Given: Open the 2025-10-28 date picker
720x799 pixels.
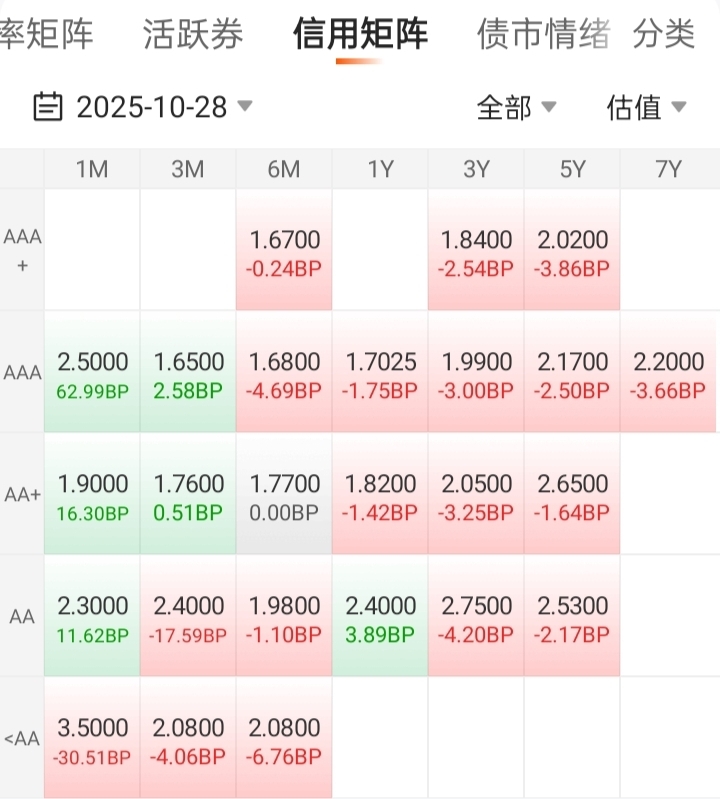Looking at the screenshot, I should coord(143,107).
